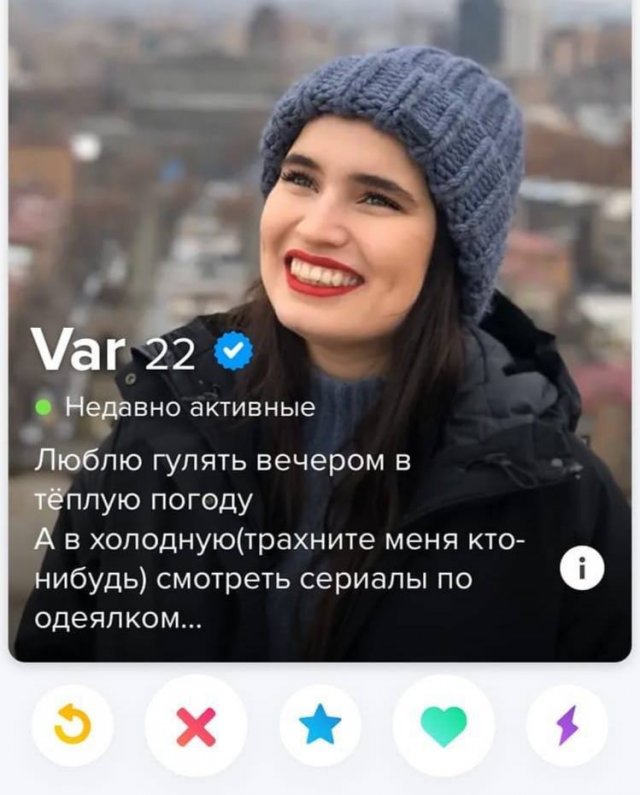This screenshot has width=640, height=795.
Task: Open profile details via the info icon
Action: pyautogui.click(x=581, y=569)
